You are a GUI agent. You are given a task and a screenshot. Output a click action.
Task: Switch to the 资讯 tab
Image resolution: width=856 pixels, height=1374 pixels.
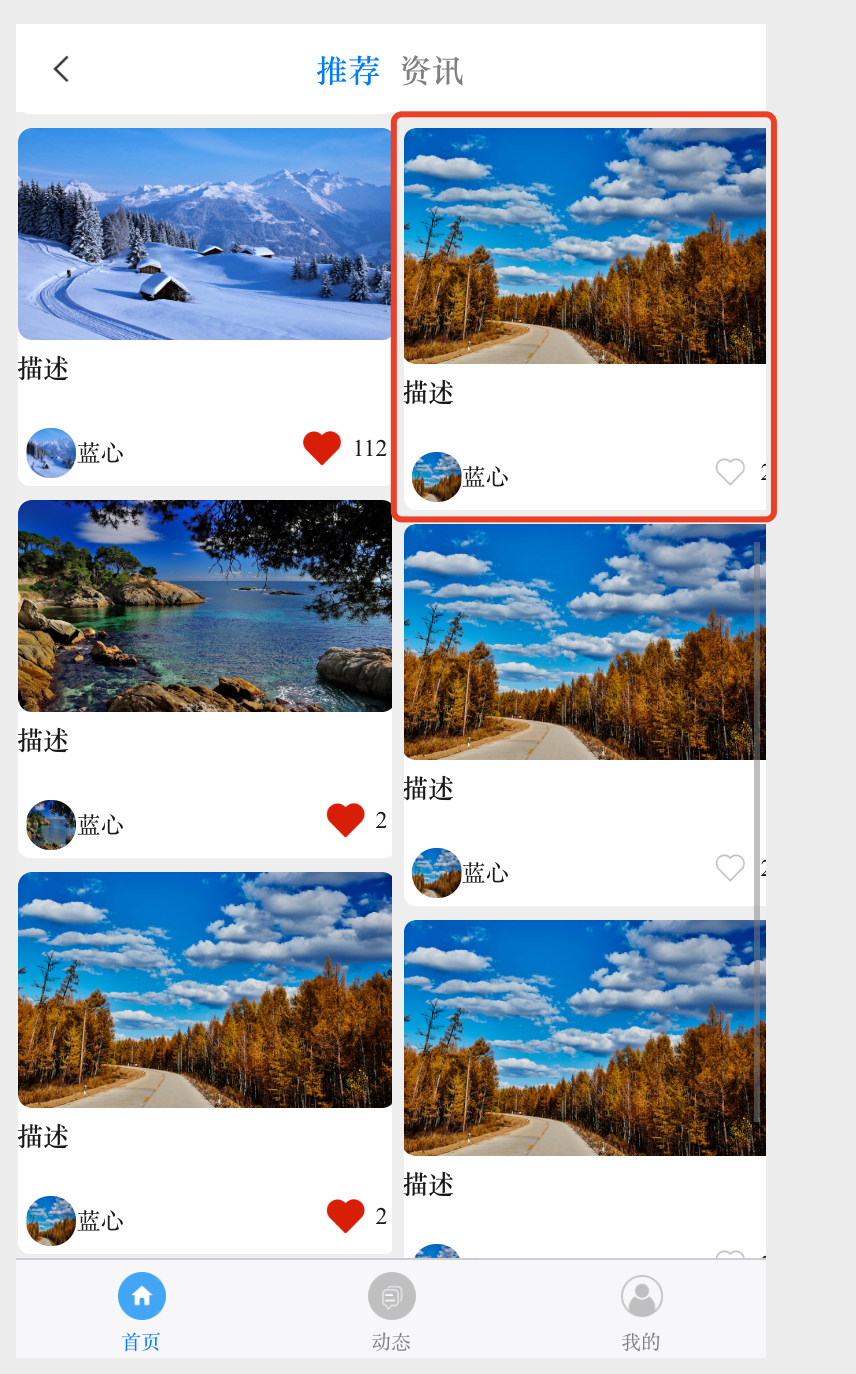(432, 71)
